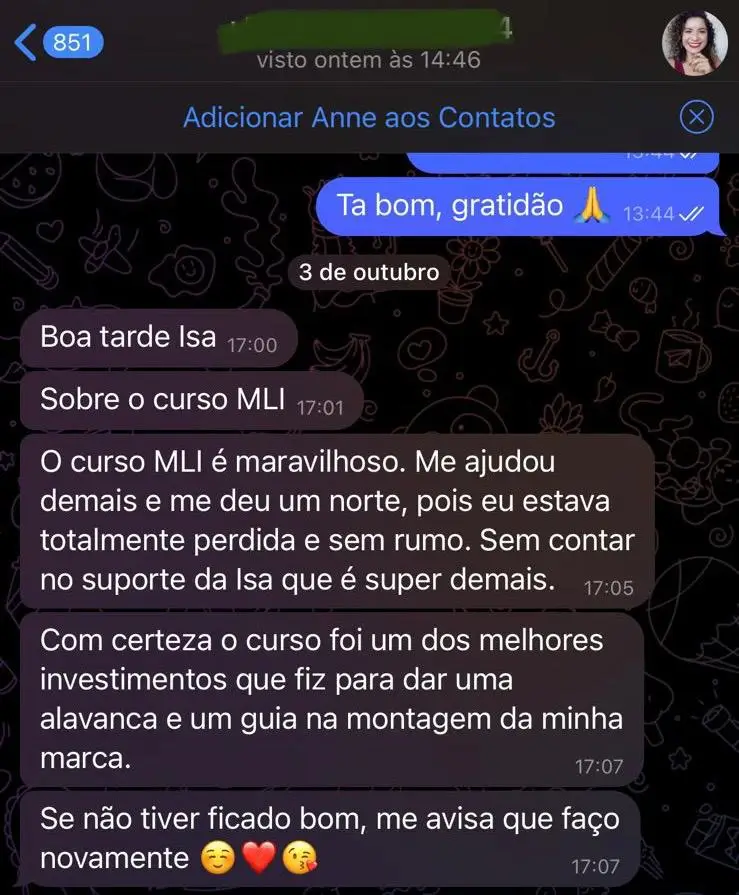Image resolution: width=739 pixels, height=895 pixels.
Task: Open the contact's profile photo
Action: pos(695,42)
